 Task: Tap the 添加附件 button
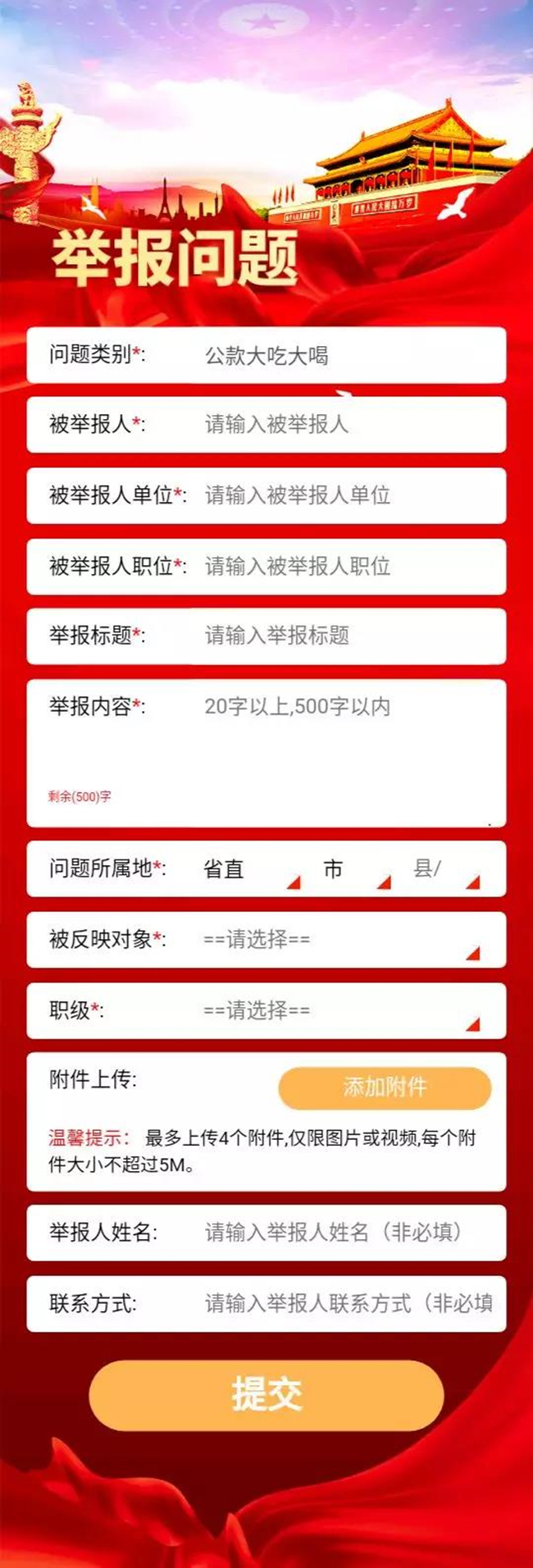(x=385, y=1087)
